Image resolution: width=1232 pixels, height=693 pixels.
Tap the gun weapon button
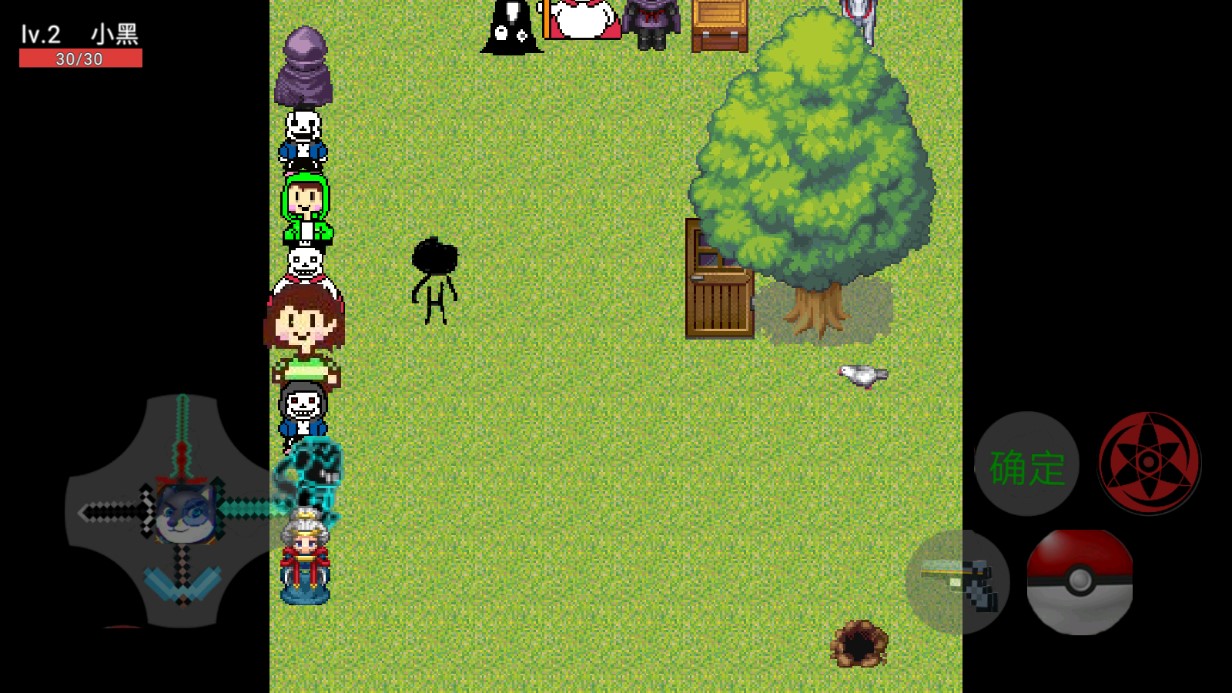(x=957, y=582)
